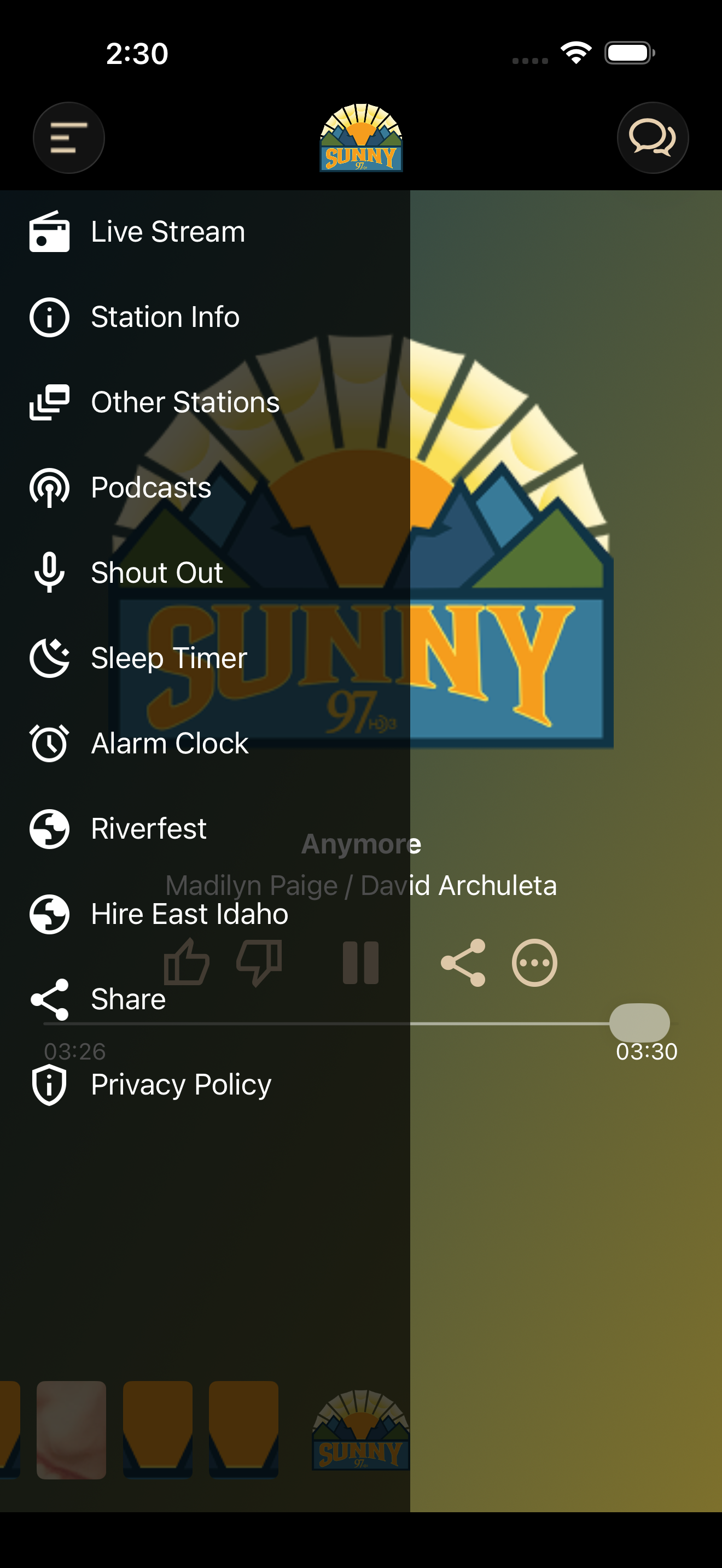Open the chat bubbles icon
The width and height of the screenshot is (722, 1568).
tap(653, 138)
